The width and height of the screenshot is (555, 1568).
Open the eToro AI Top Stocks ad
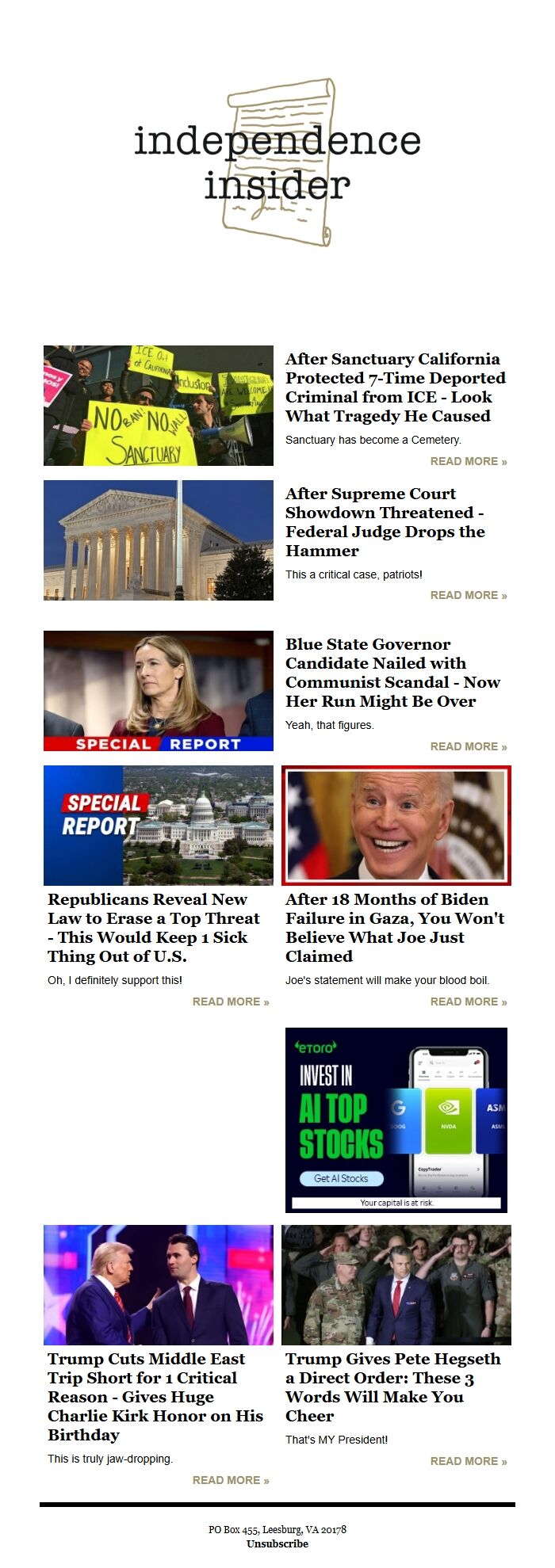396,1120
